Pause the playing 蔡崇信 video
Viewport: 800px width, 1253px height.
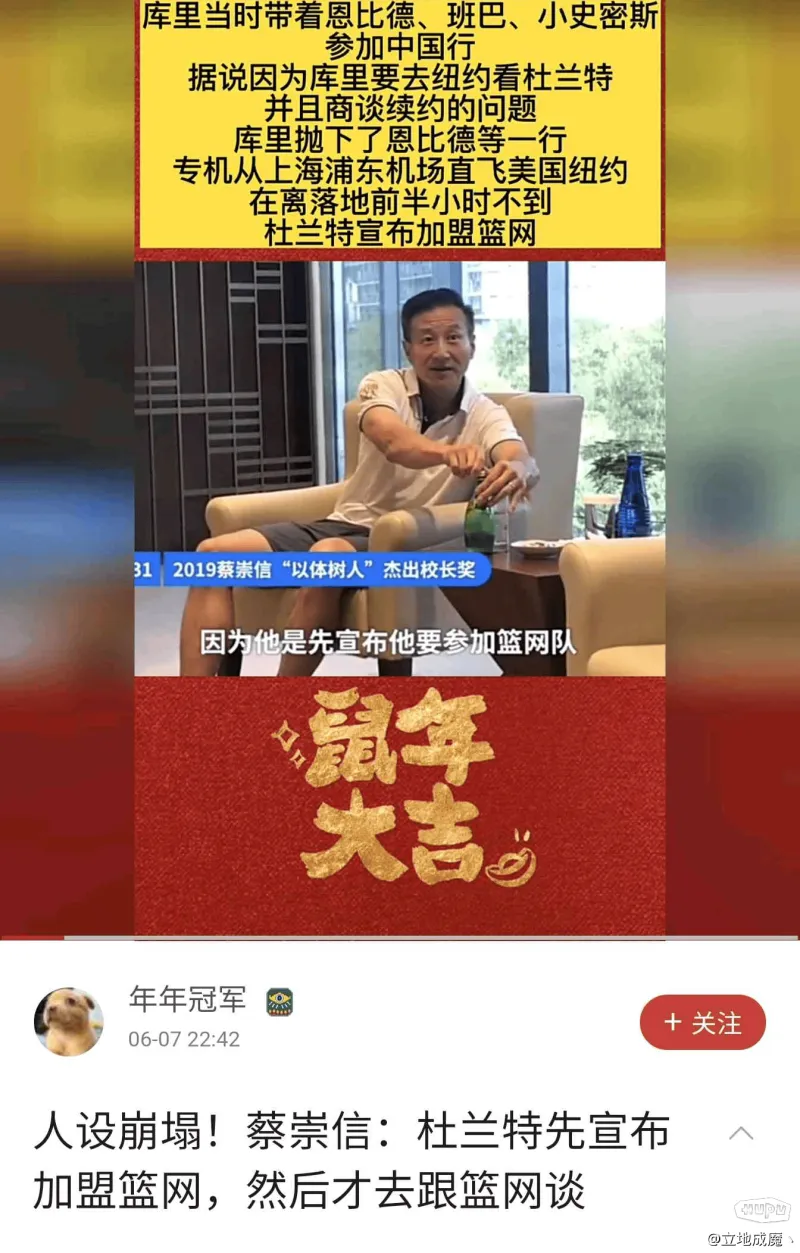400,470
